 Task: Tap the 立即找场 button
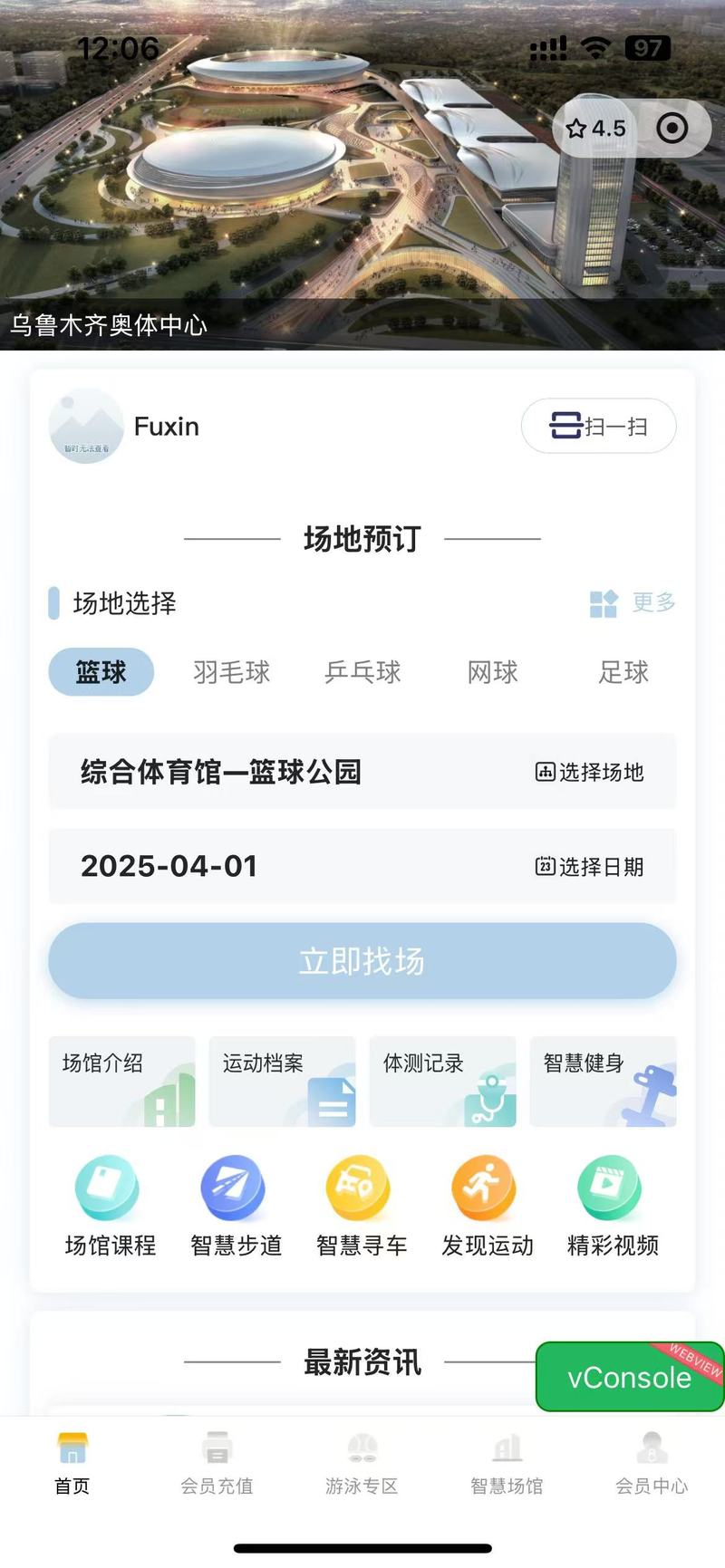pos(362,961)
